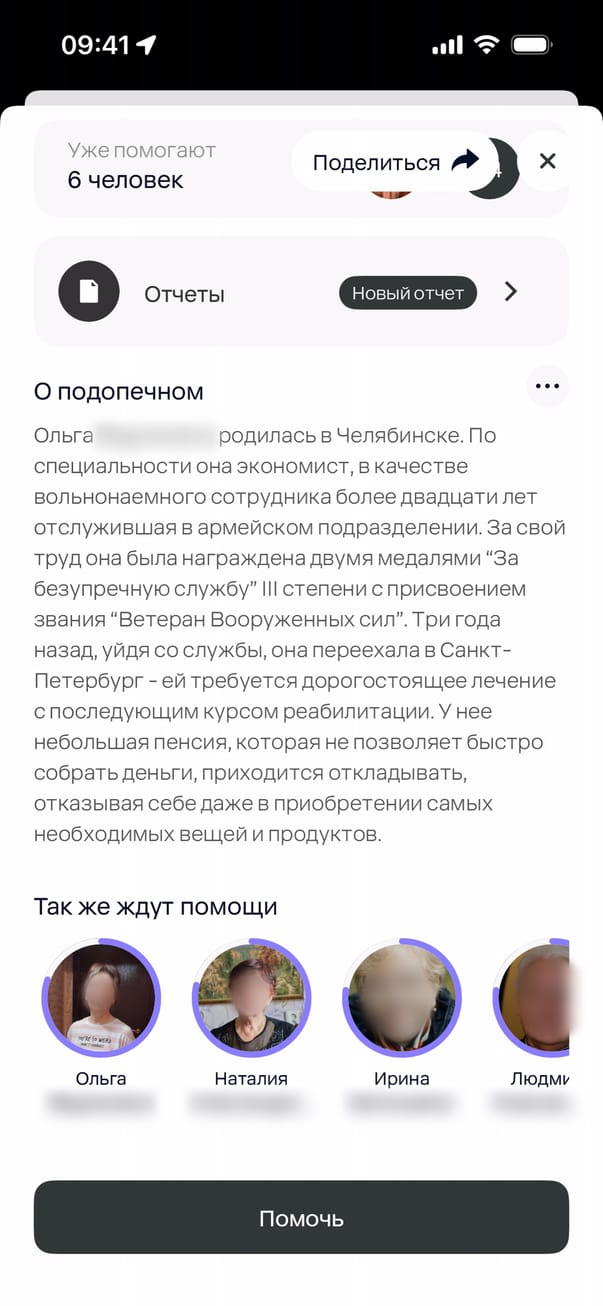Image resolution: width=603 pixels, height=1306 pixels.
Task: Open Ирина's profile in Так же ждут помощи
Action: (x=401, y=998)
